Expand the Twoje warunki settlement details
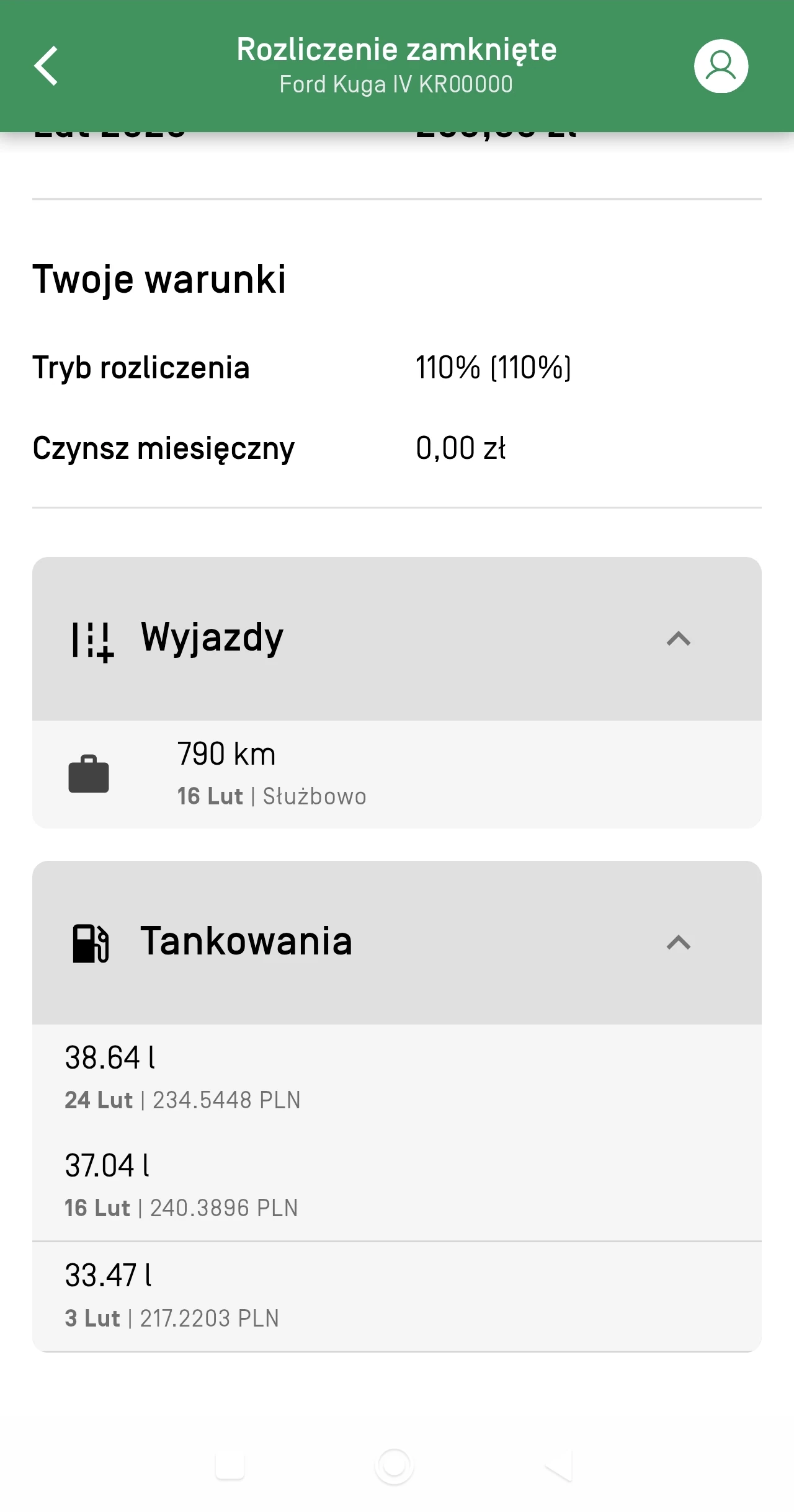Image resolution: width=794 pixels, height=1512 pixels. pos(159,278)
